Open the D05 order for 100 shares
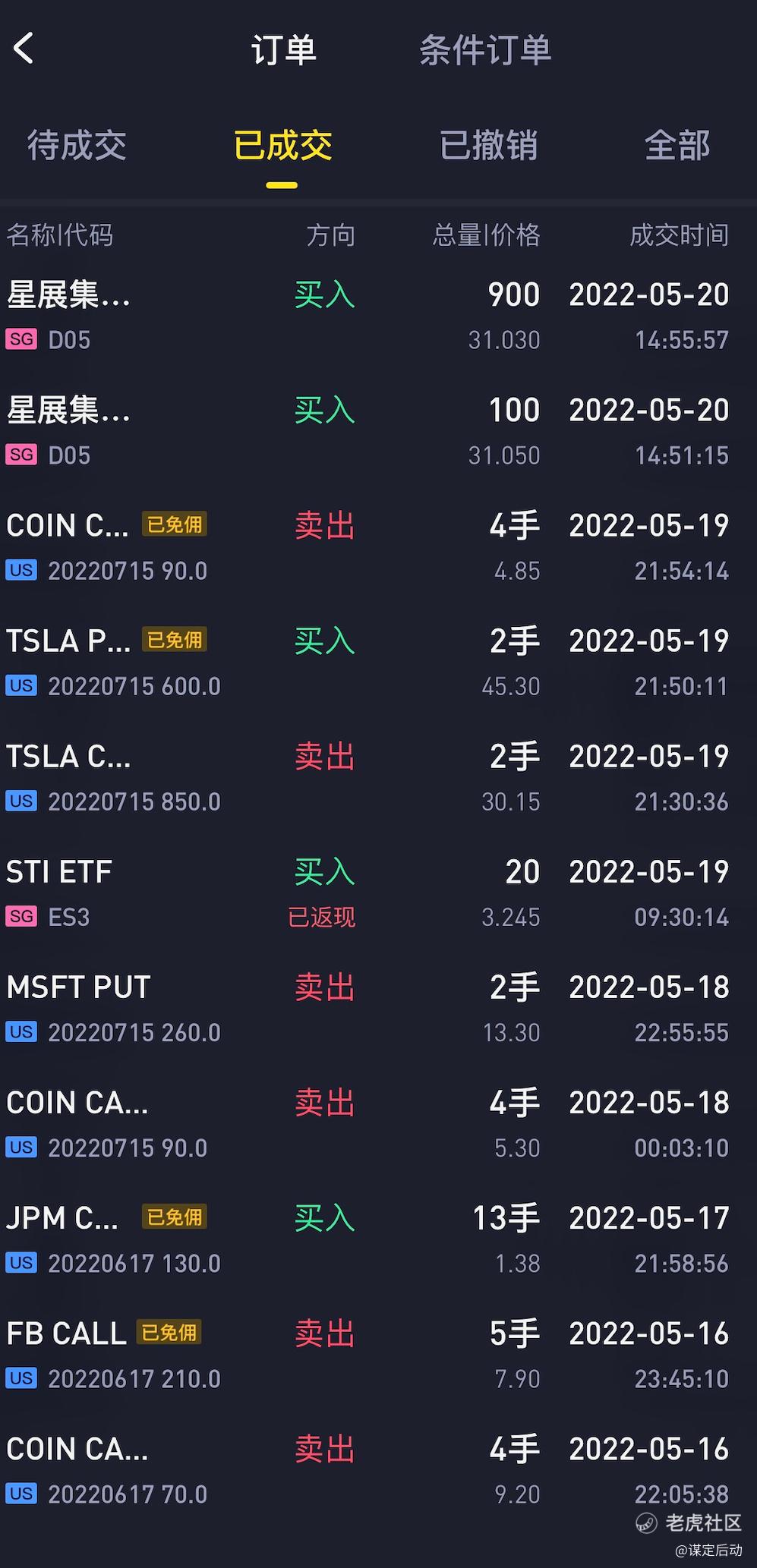757x1568 pixels. tap(378, 431)
